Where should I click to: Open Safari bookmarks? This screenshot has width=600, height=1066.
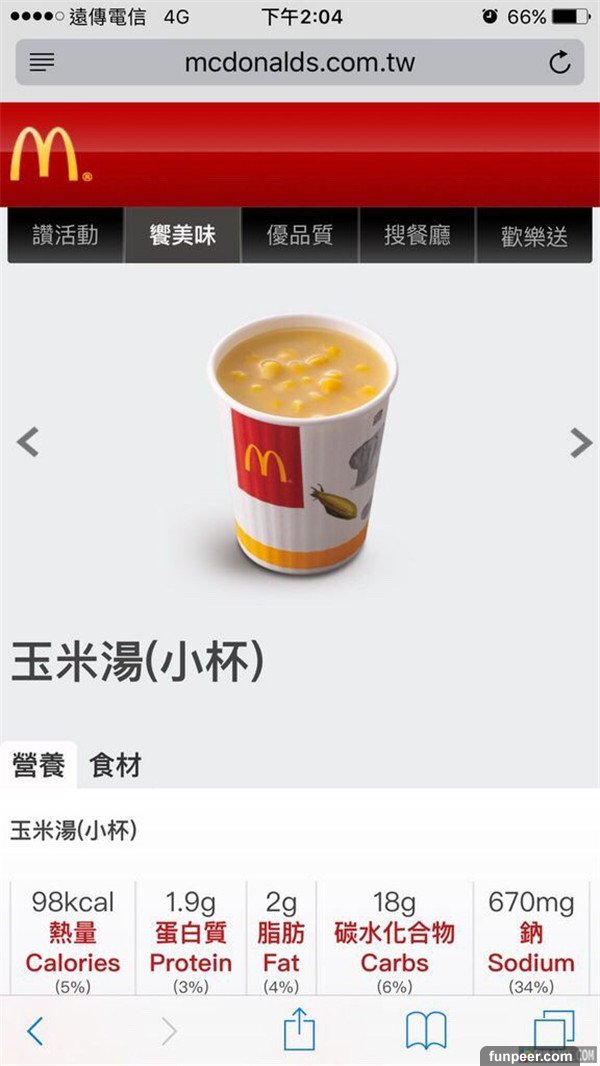[x=426, y=1030]
